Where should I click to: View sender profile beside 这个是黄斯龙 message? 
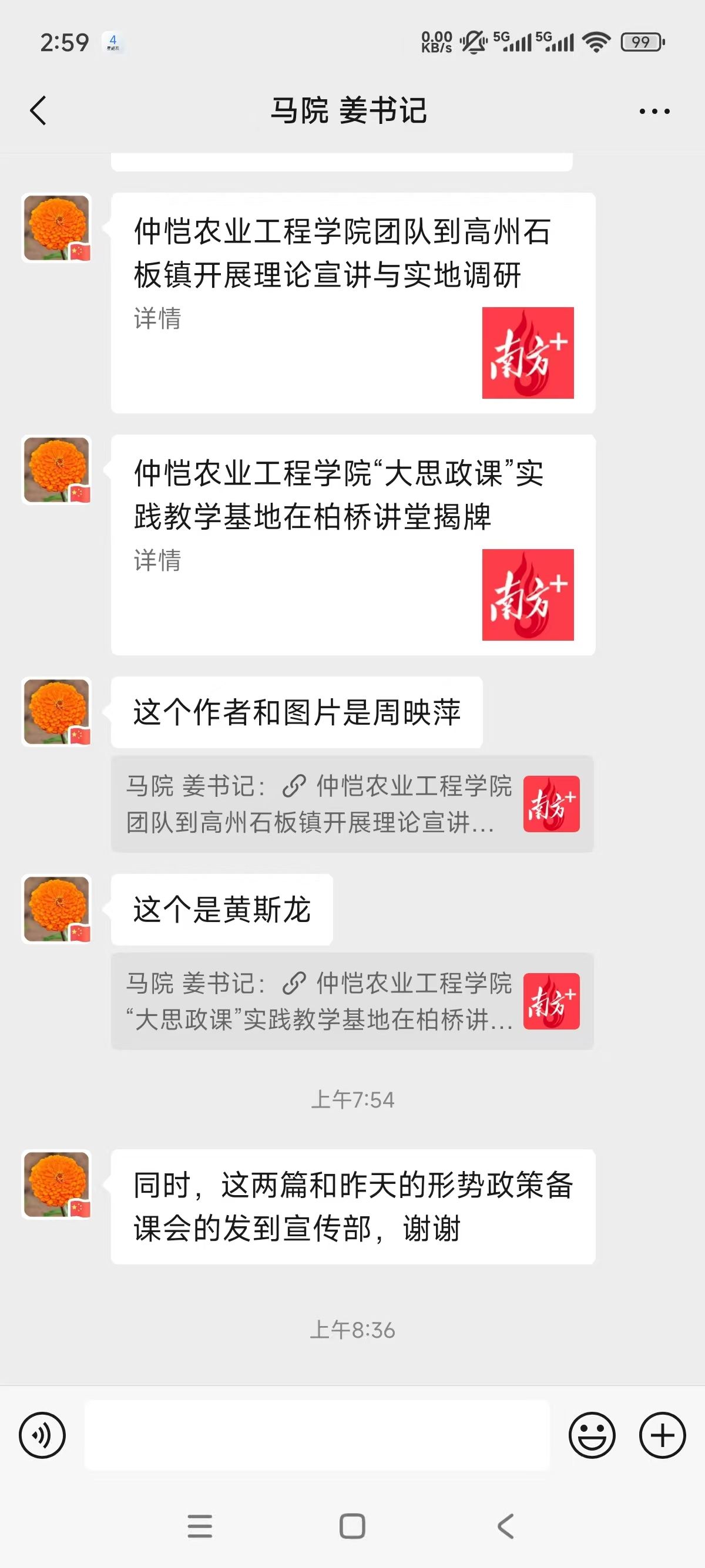pos(56,909)
